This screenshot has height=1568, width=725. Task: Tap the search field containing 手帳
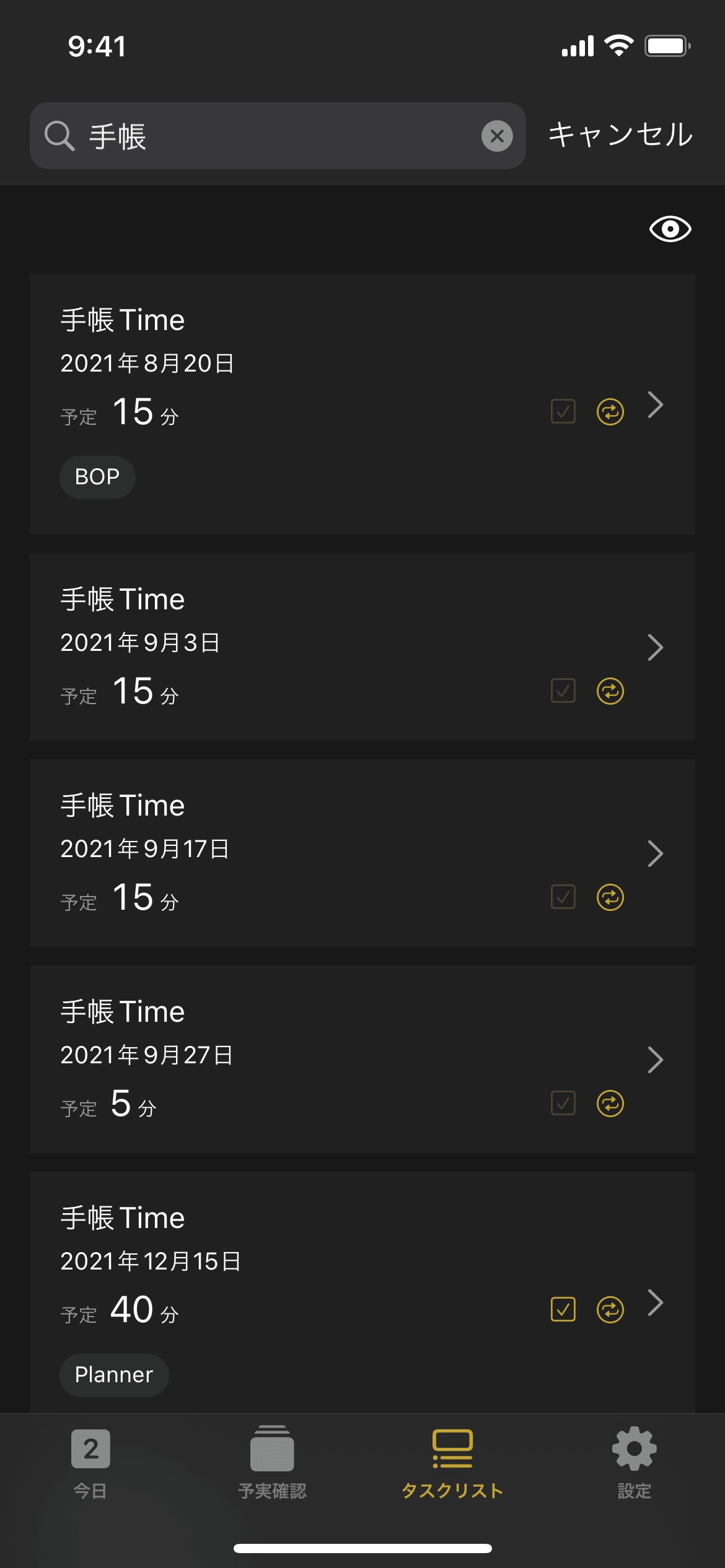pos(278,136)
